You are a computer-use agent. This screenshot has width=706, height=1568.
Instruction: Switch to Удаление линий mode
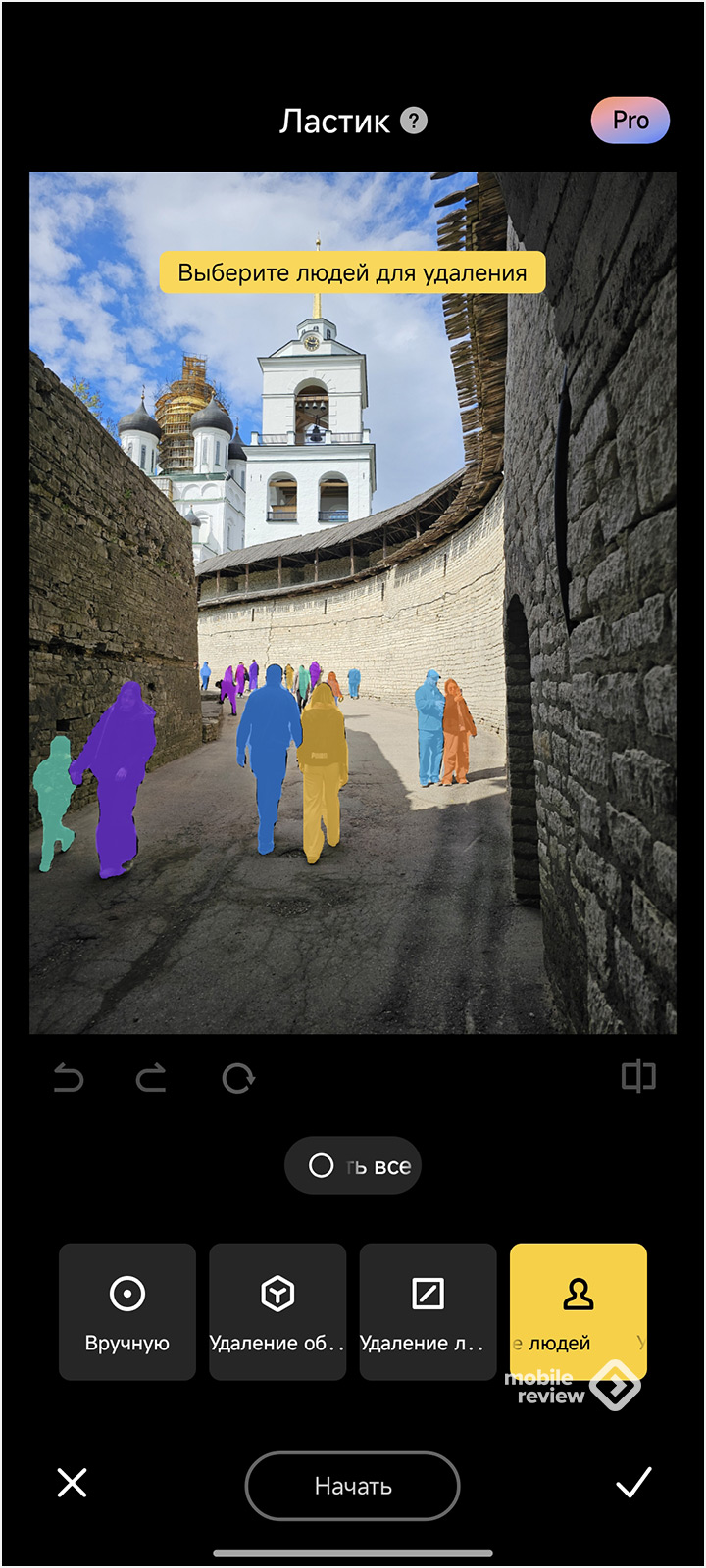point(428,1311)
